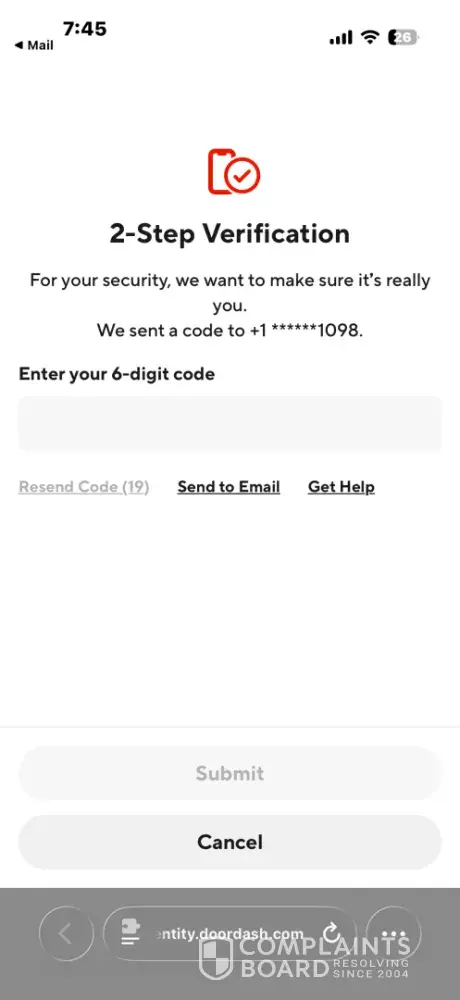Open the browser's three-dot menu
The height and width of the screenshot is (1000, 460).
click(394, 934)
